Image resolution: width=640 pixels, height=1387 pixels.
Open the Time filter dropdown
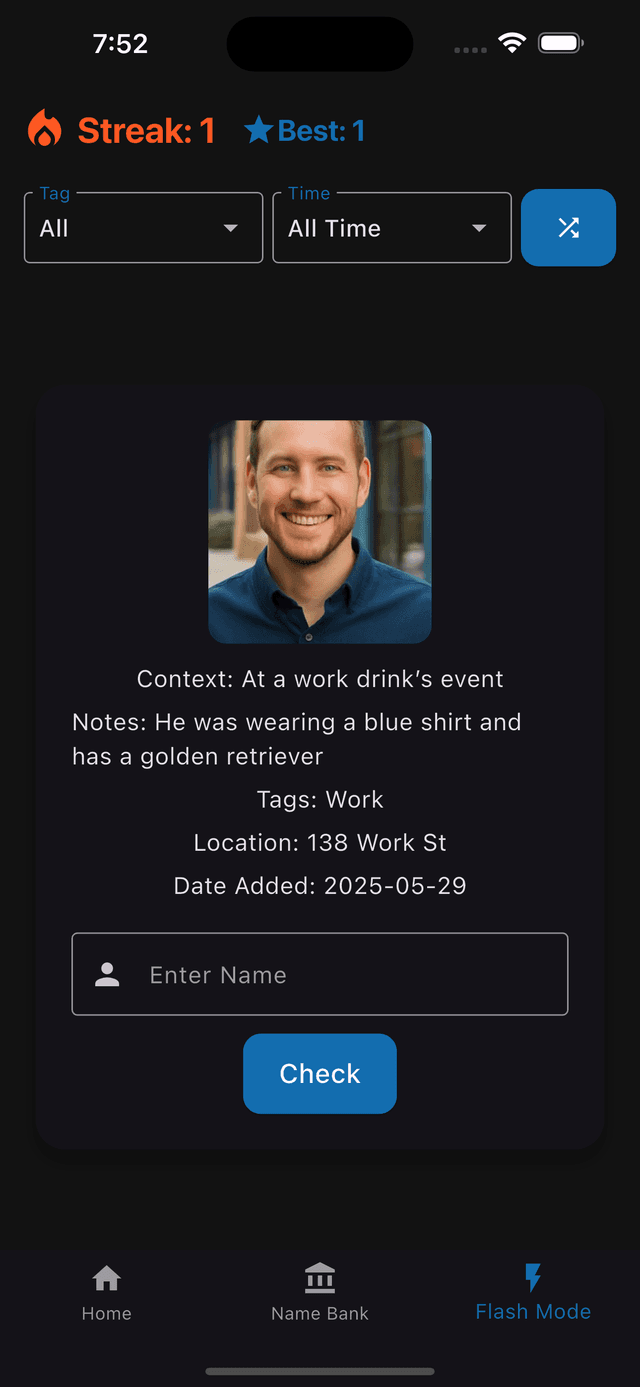point(391,228)
